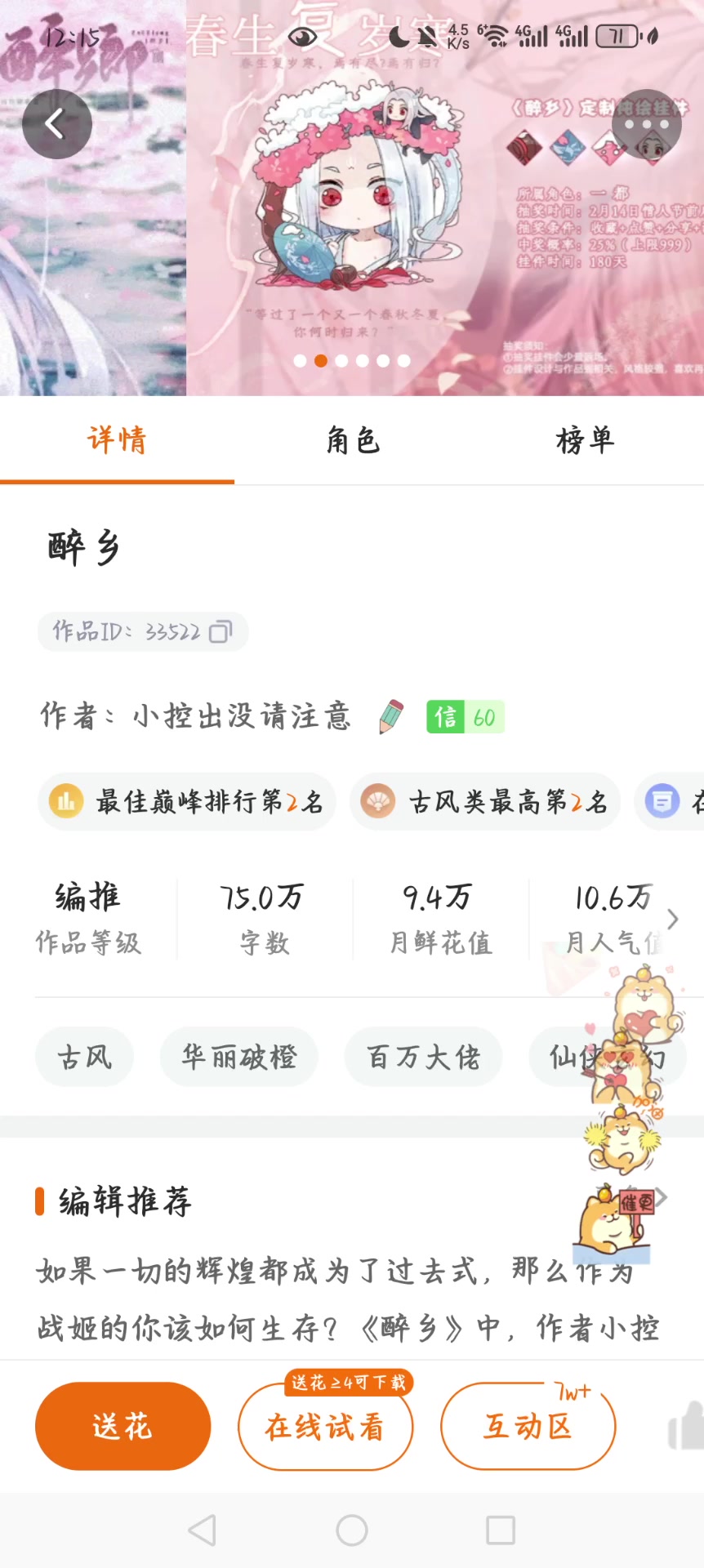Tap the system home button
Screen dimensions: 704x1568
pyautogui.click(x=352, y=1530)
